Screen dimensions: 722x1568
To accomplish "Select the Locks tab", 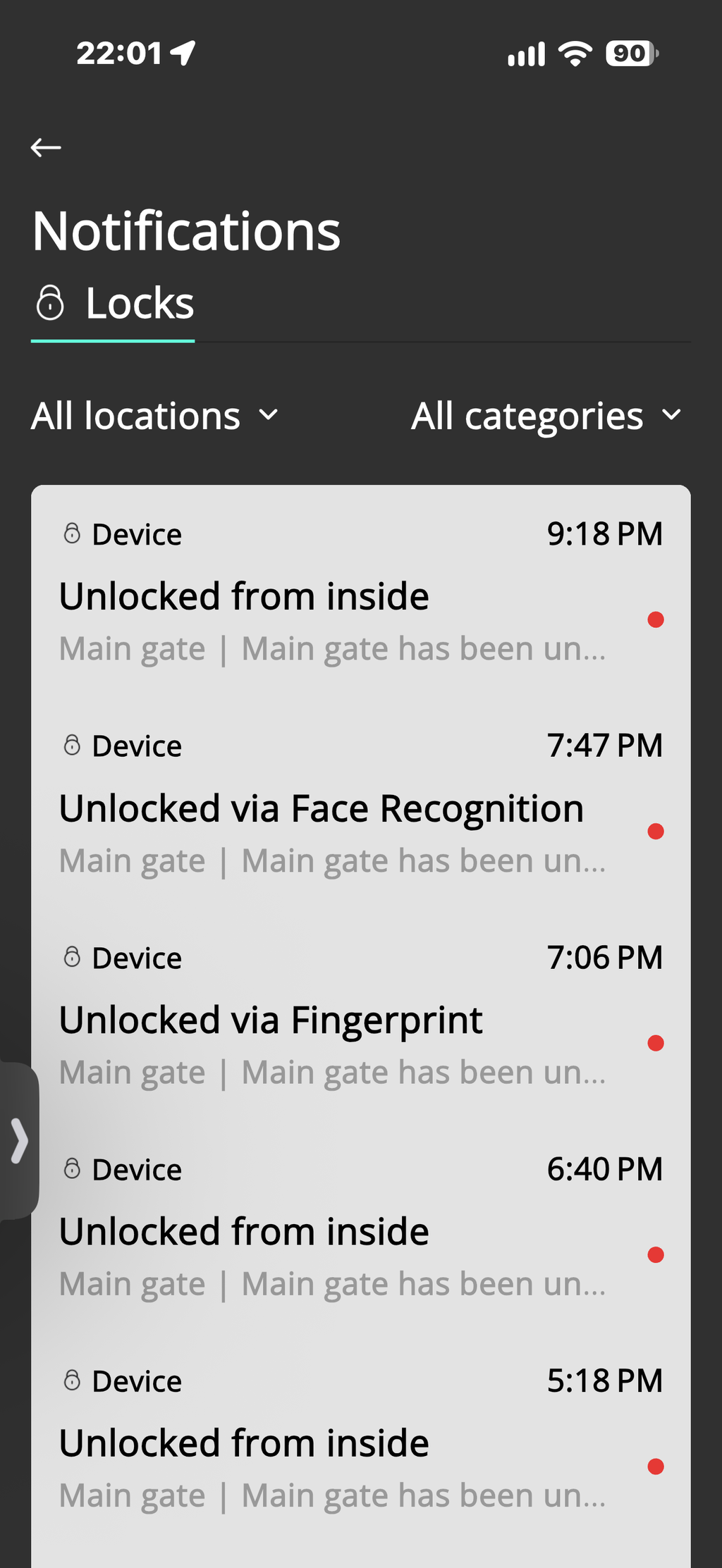I will (113, 304).
